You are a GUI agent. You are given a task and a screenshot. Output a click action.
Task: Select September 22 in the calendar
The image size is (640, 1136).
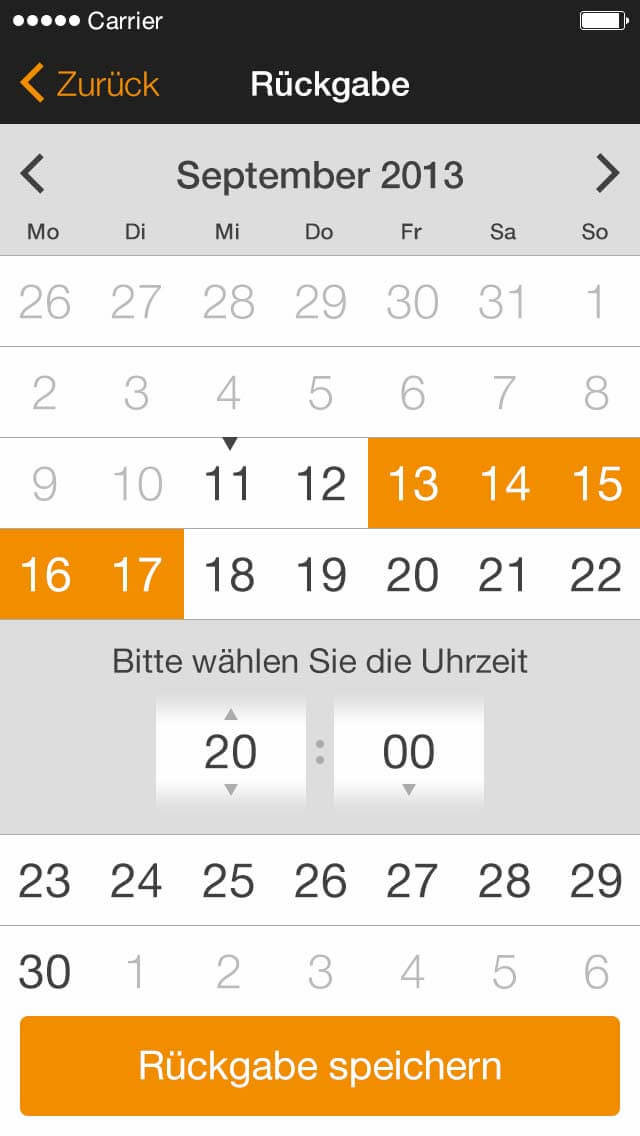click(596, 575)
